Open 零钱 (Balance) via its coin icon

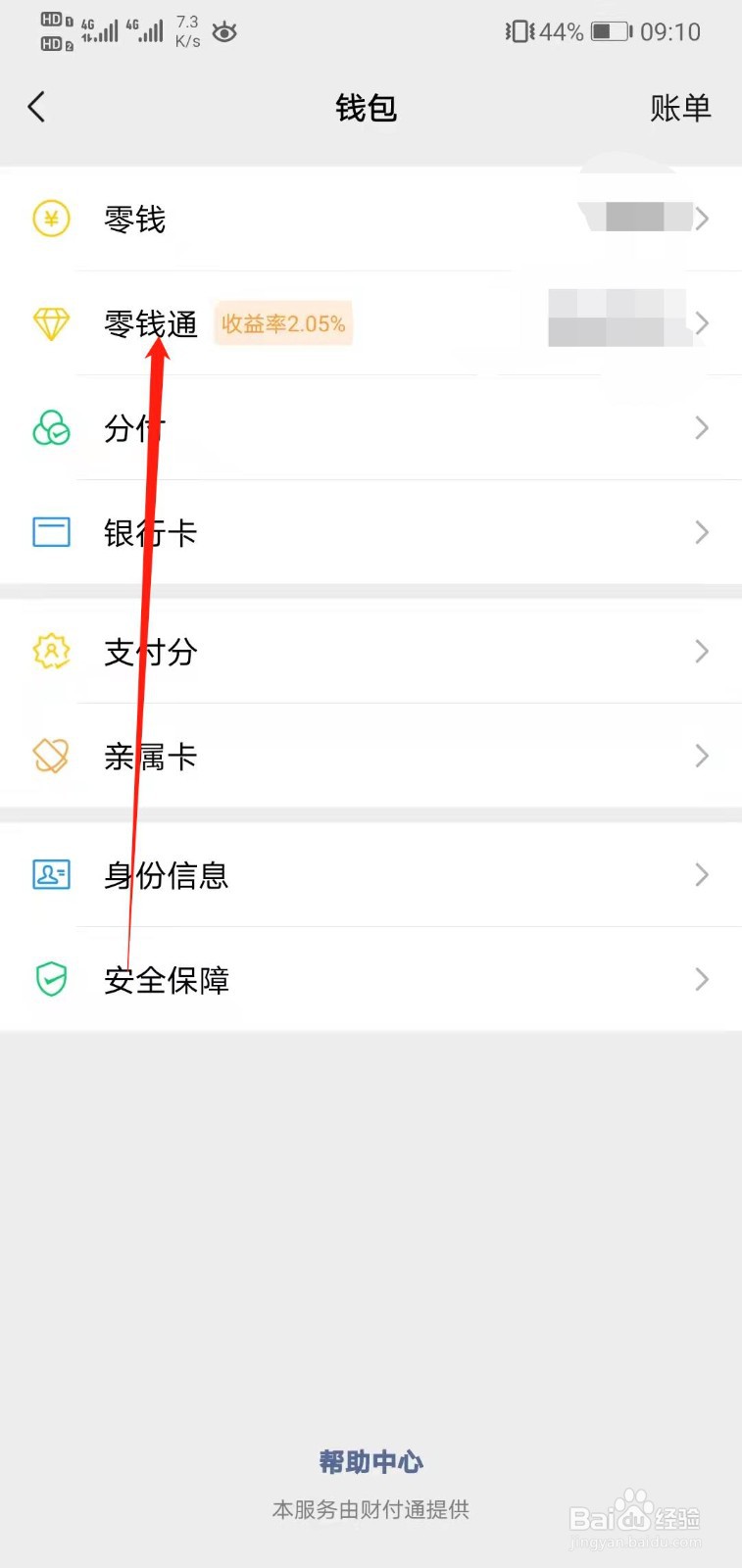point(50,220)
